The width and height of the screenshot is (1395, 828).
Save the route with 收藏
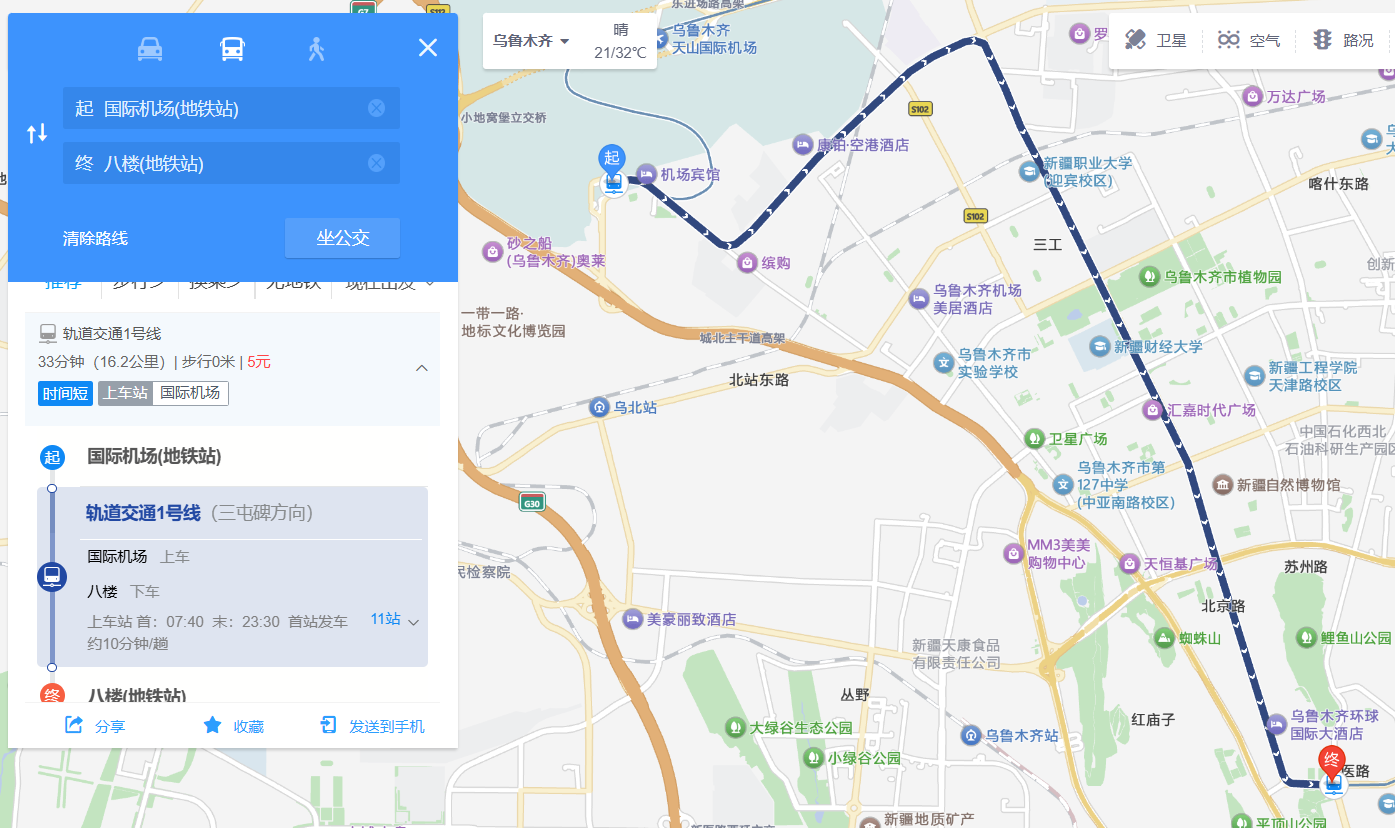point(234,726)
